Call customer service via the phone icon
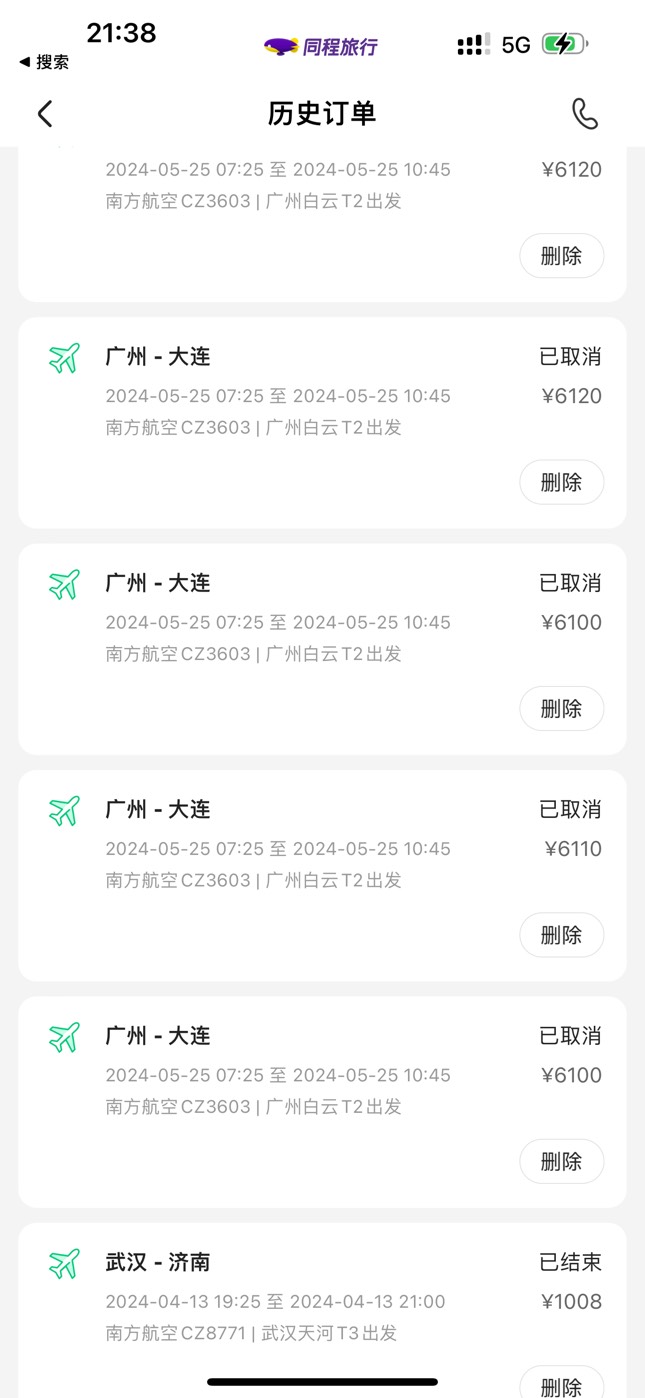Image resolution: width=645 pixels, height=1398 pixels. [x=585, y=114]
